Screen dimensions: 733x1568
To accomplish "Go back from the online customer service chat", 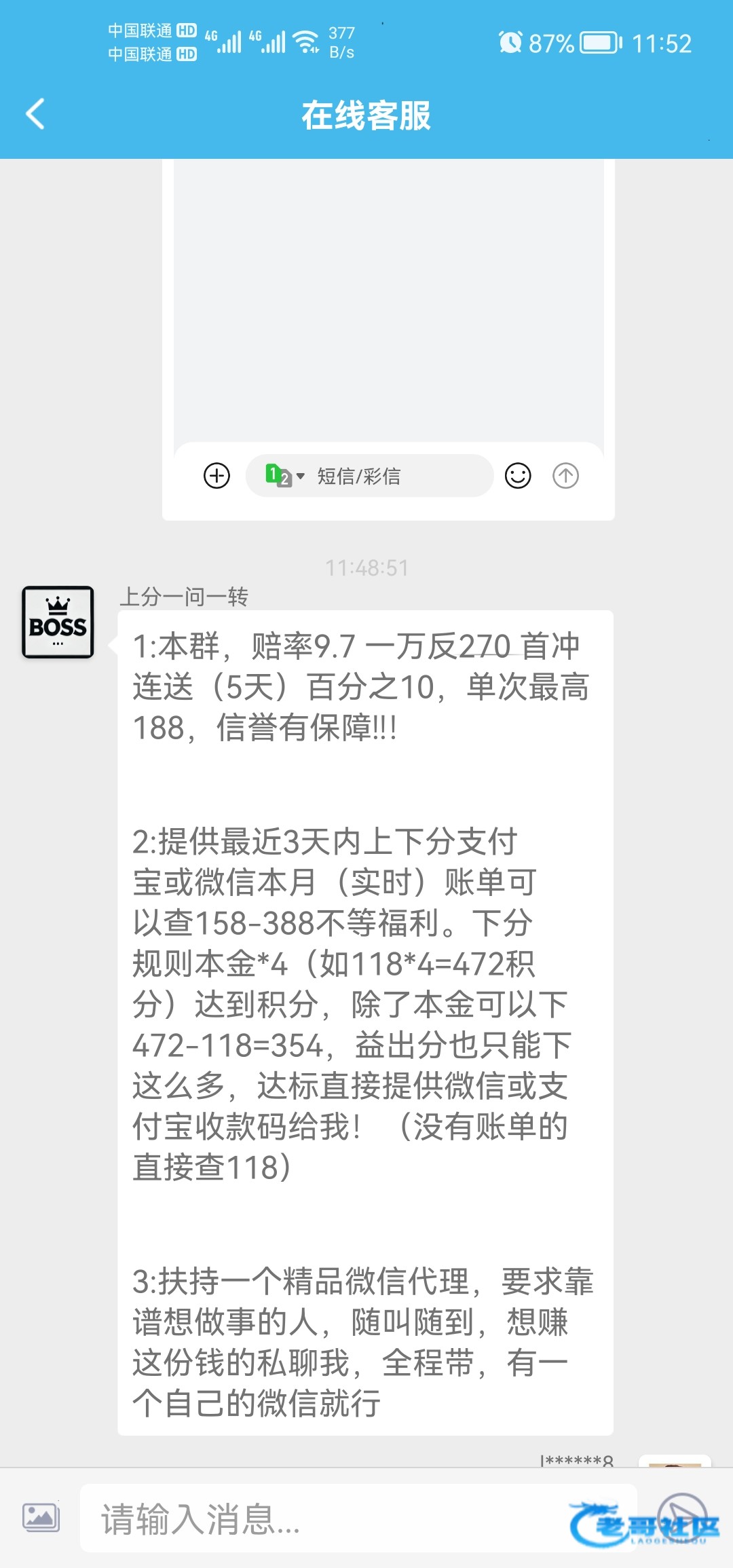I will point(35,114).
